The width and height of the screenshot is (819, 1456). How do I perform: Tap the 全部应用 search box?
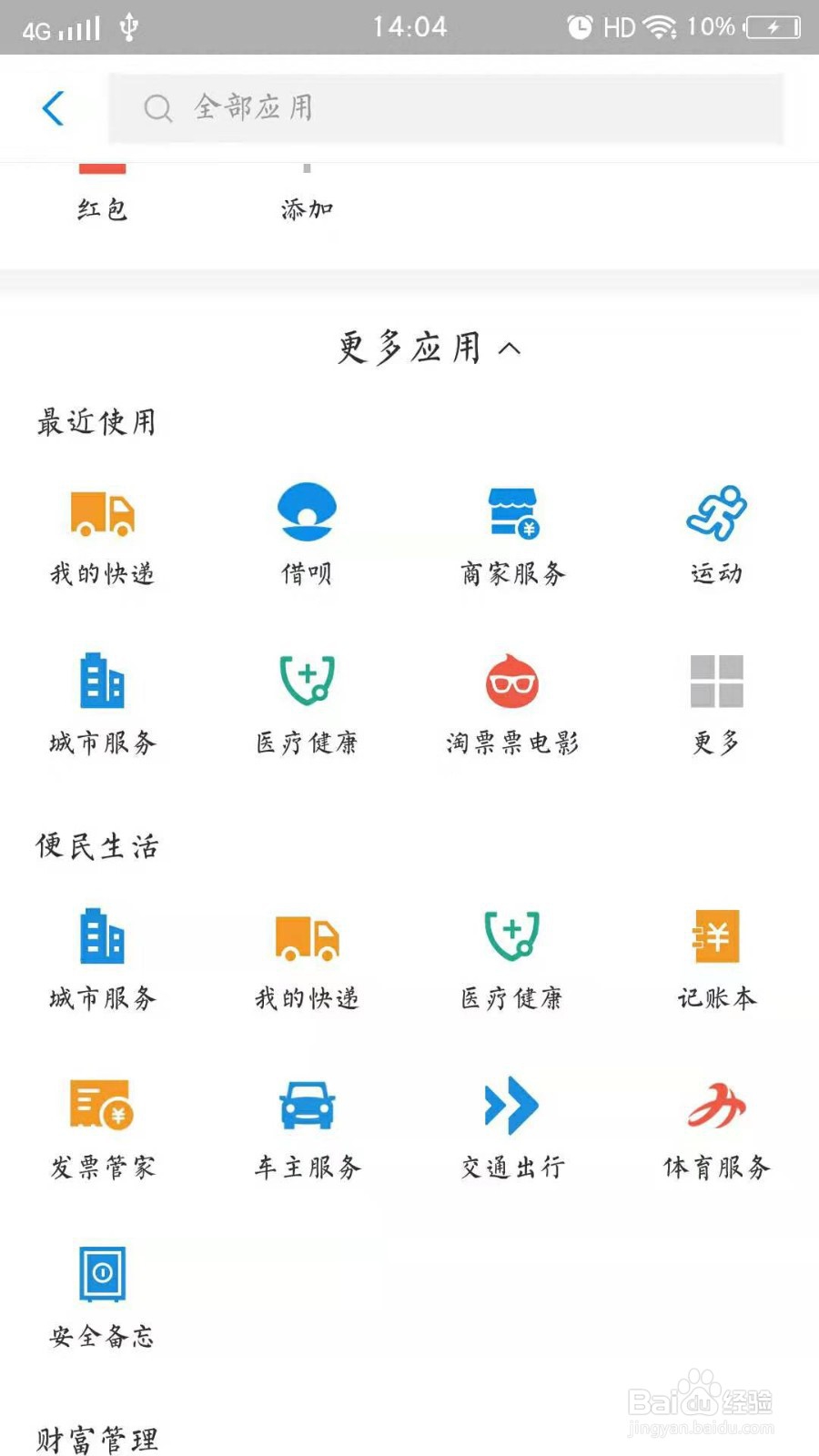click(446, 108)
